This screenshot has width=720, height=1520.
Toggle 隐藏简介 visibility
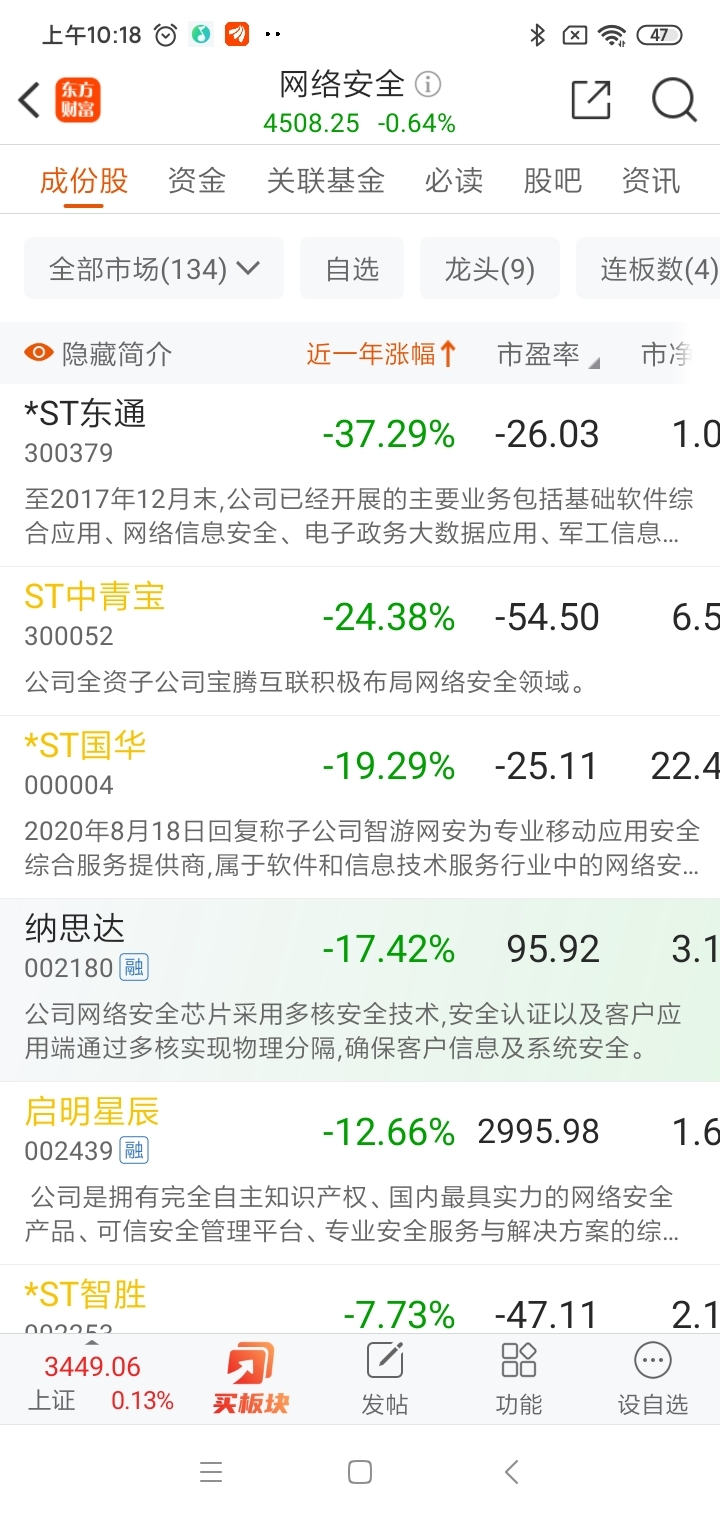tap(98, 353)
